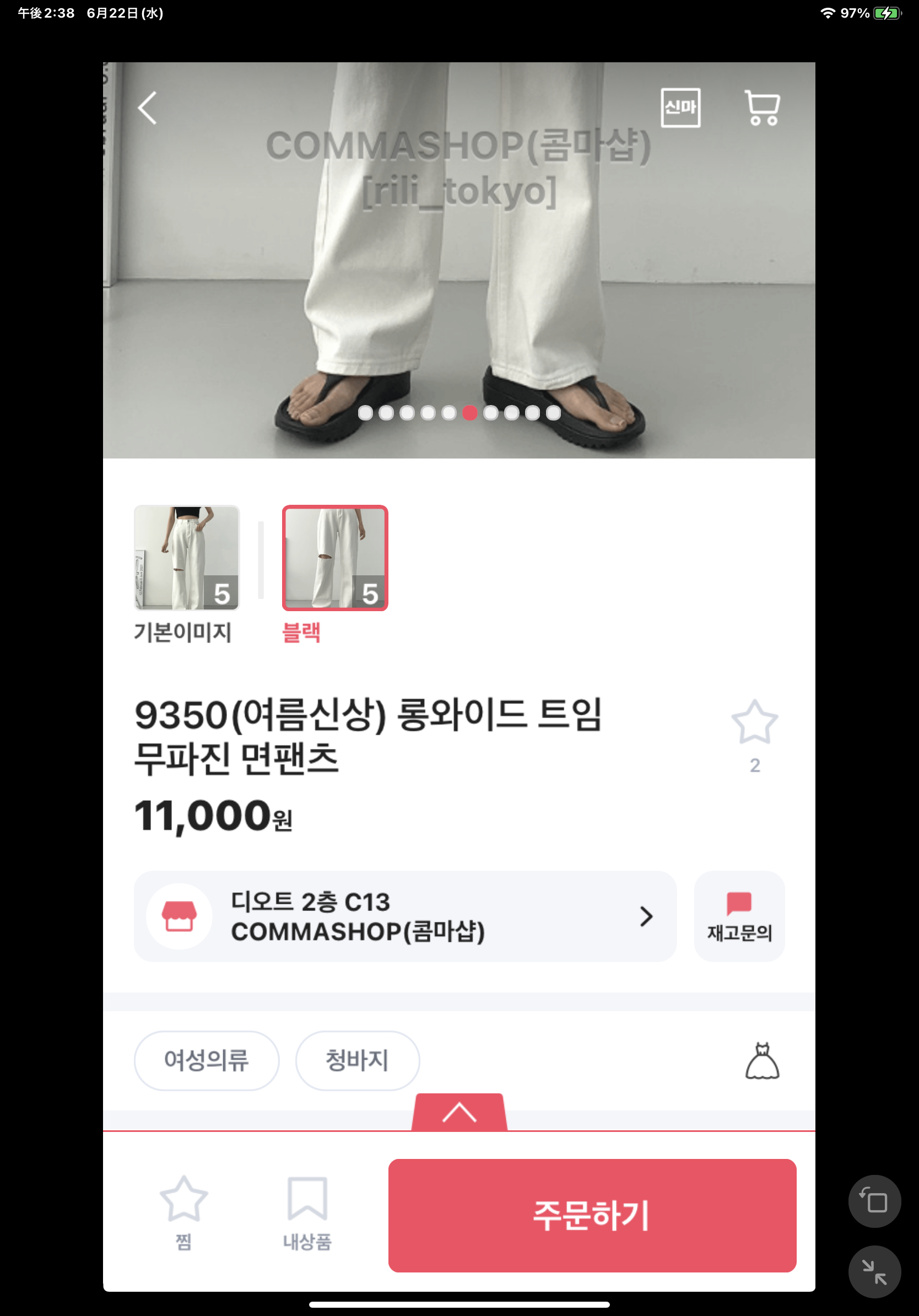Tap the rotate screen floating button

(x=874, y=1201)
